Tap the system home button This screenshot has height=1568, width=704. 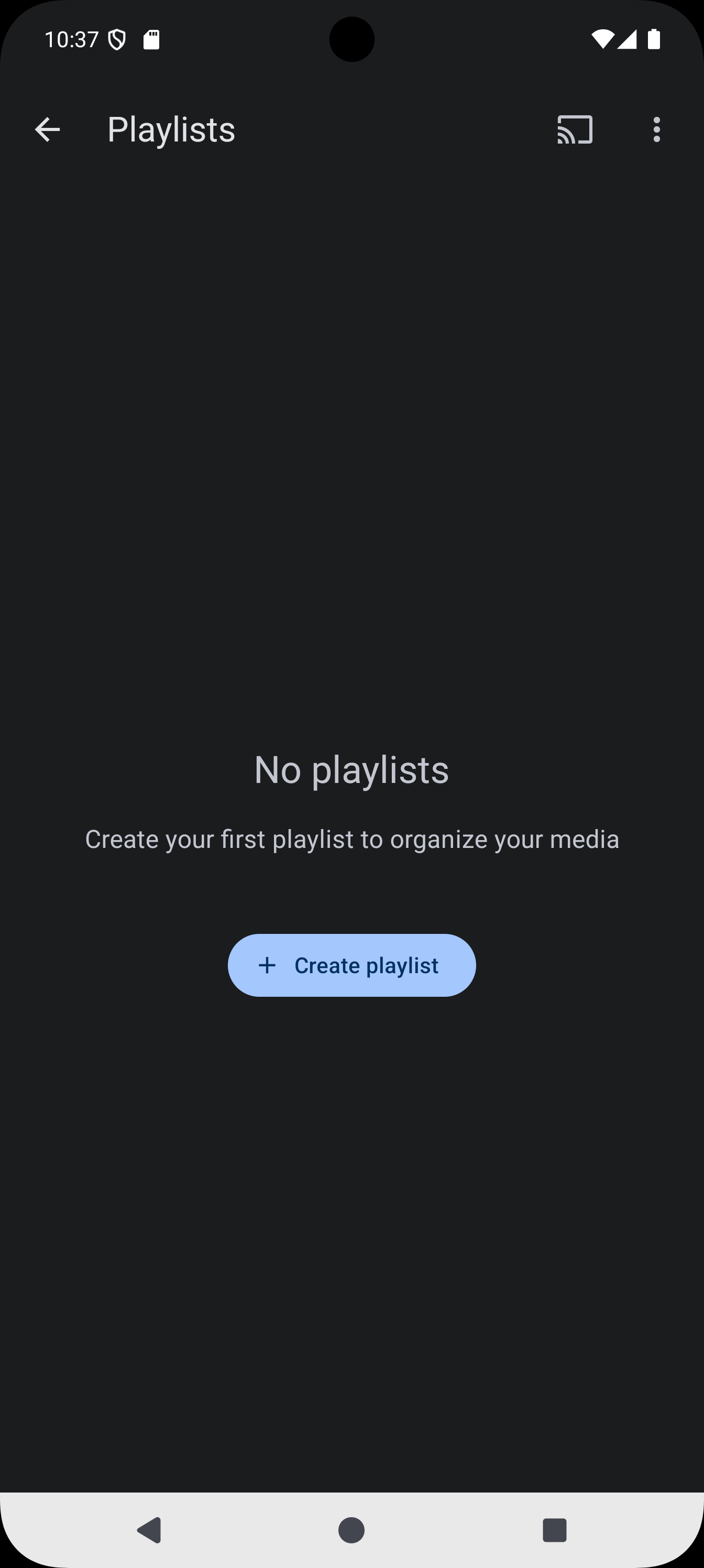pos(351,1529)
